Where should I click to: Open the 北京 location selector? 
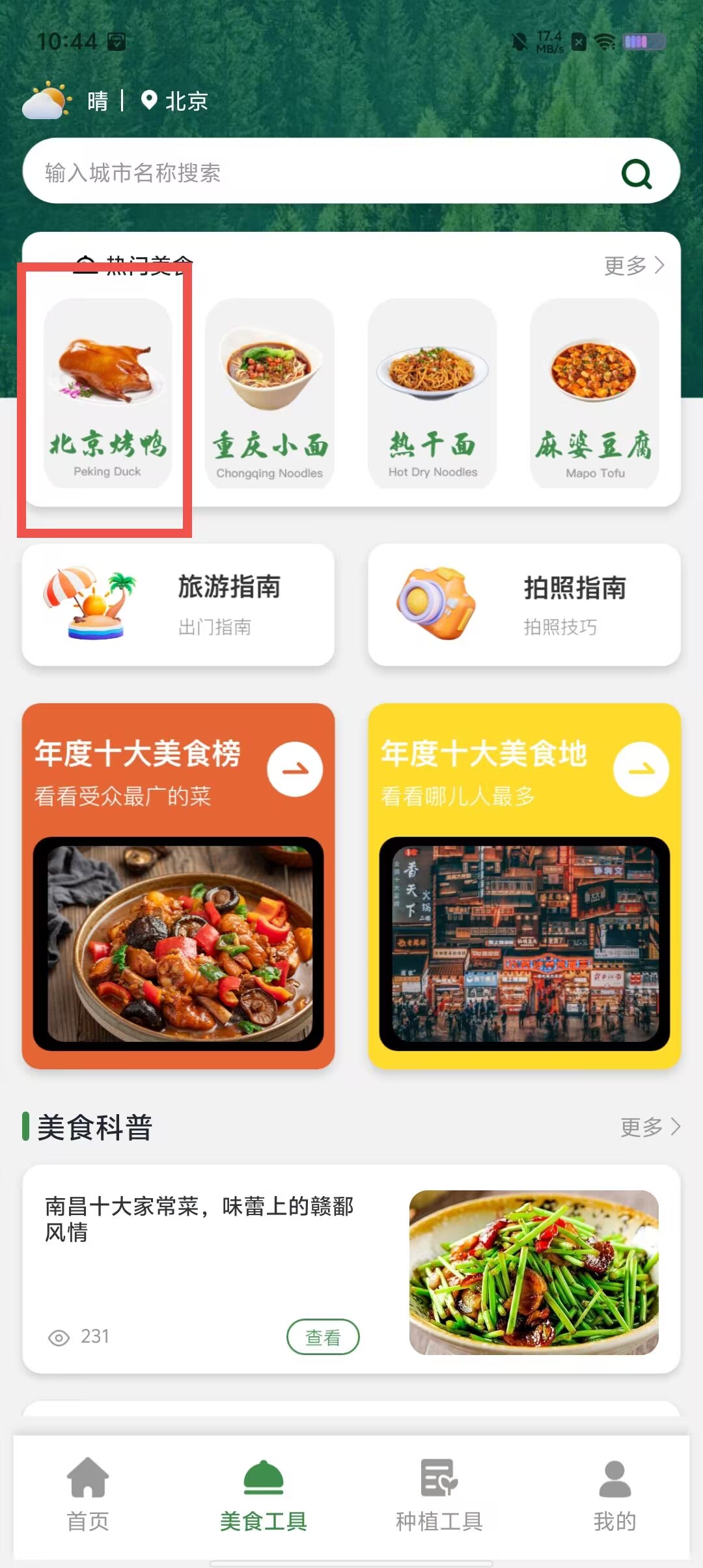pos(175,101)
